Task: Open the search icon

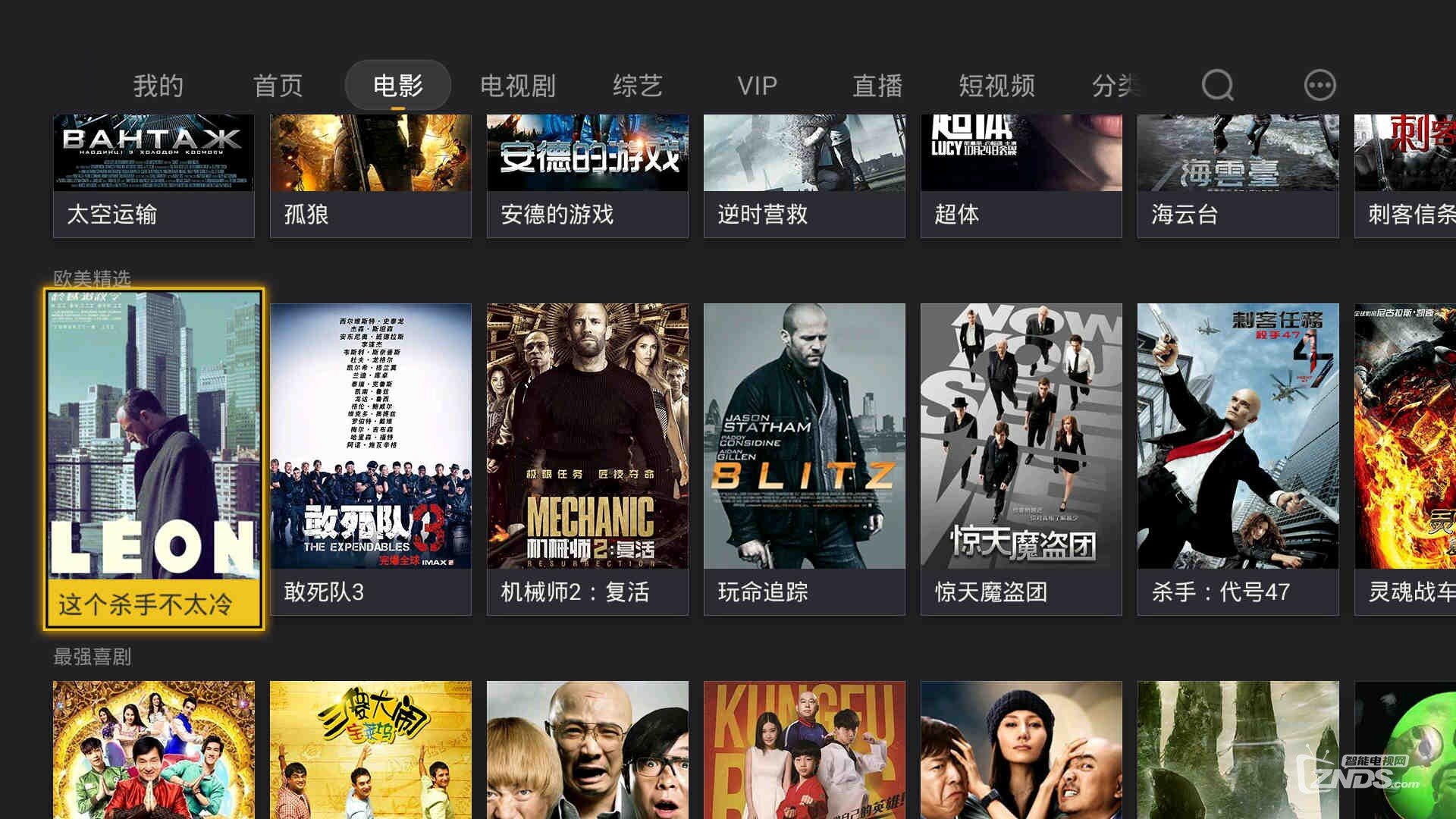Action: point(1217,85)
